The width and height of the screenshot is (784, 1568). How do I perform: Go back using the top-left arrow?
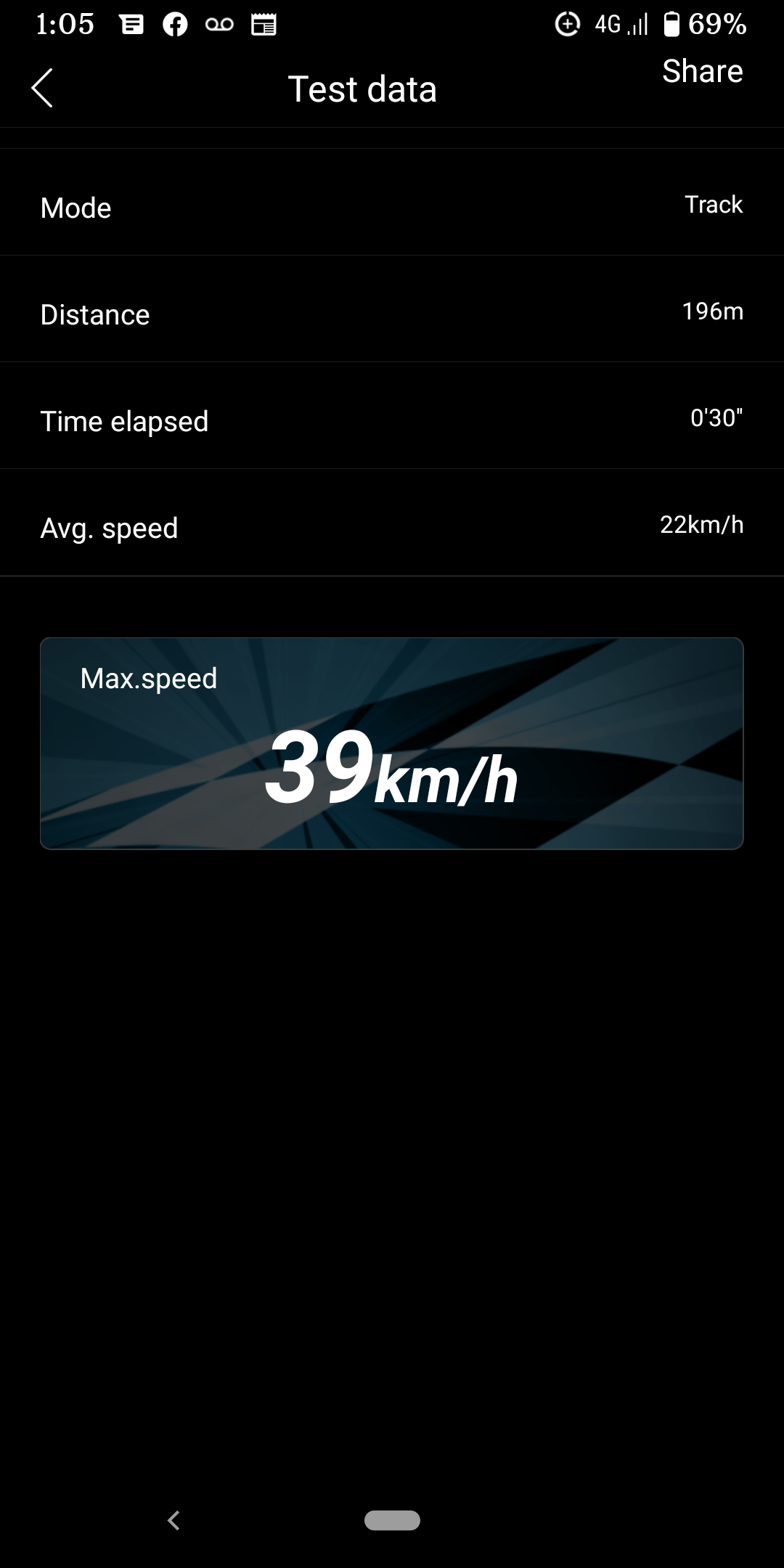(42, 89)
